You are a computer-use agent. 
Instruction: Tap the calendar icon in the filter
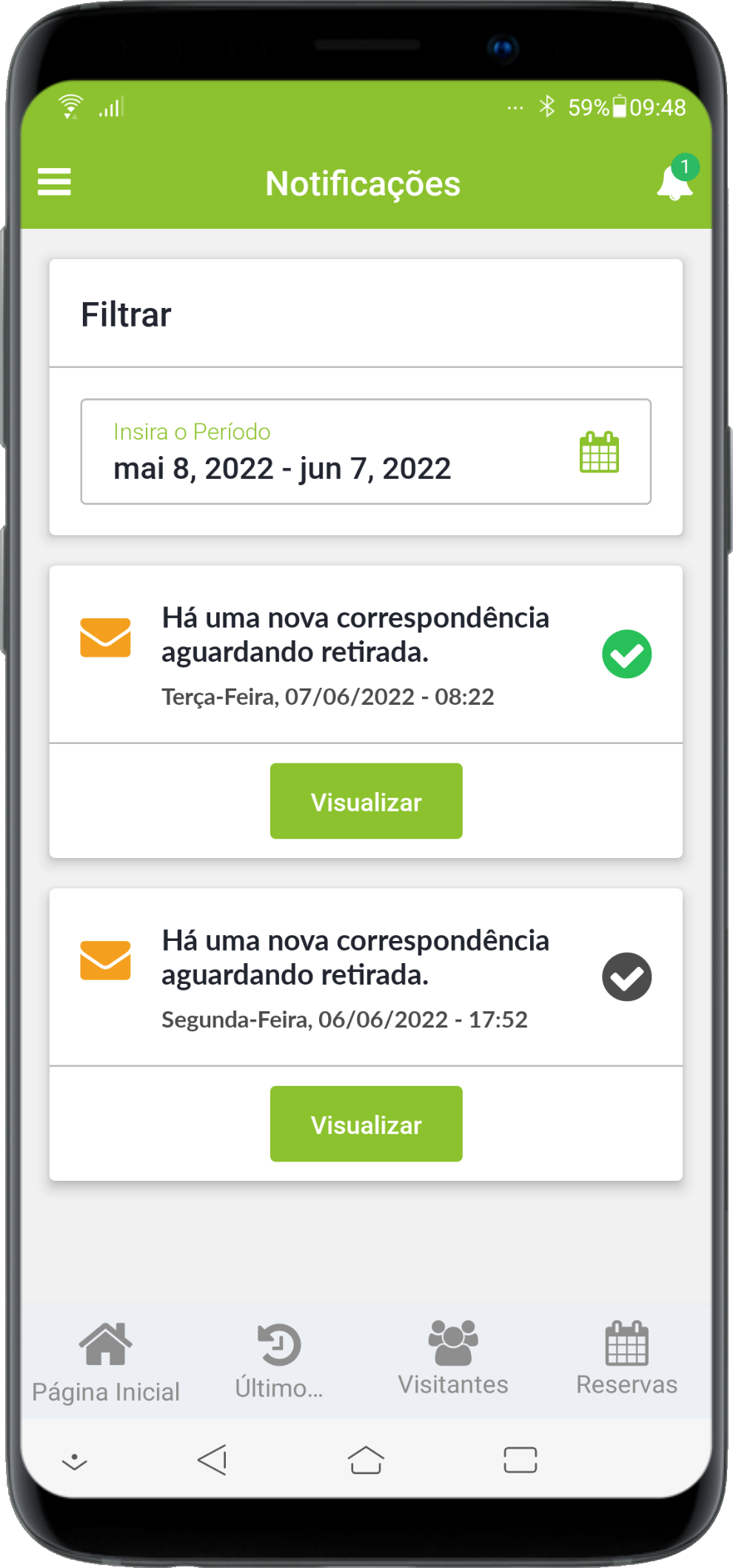click(x=599, y=452)
